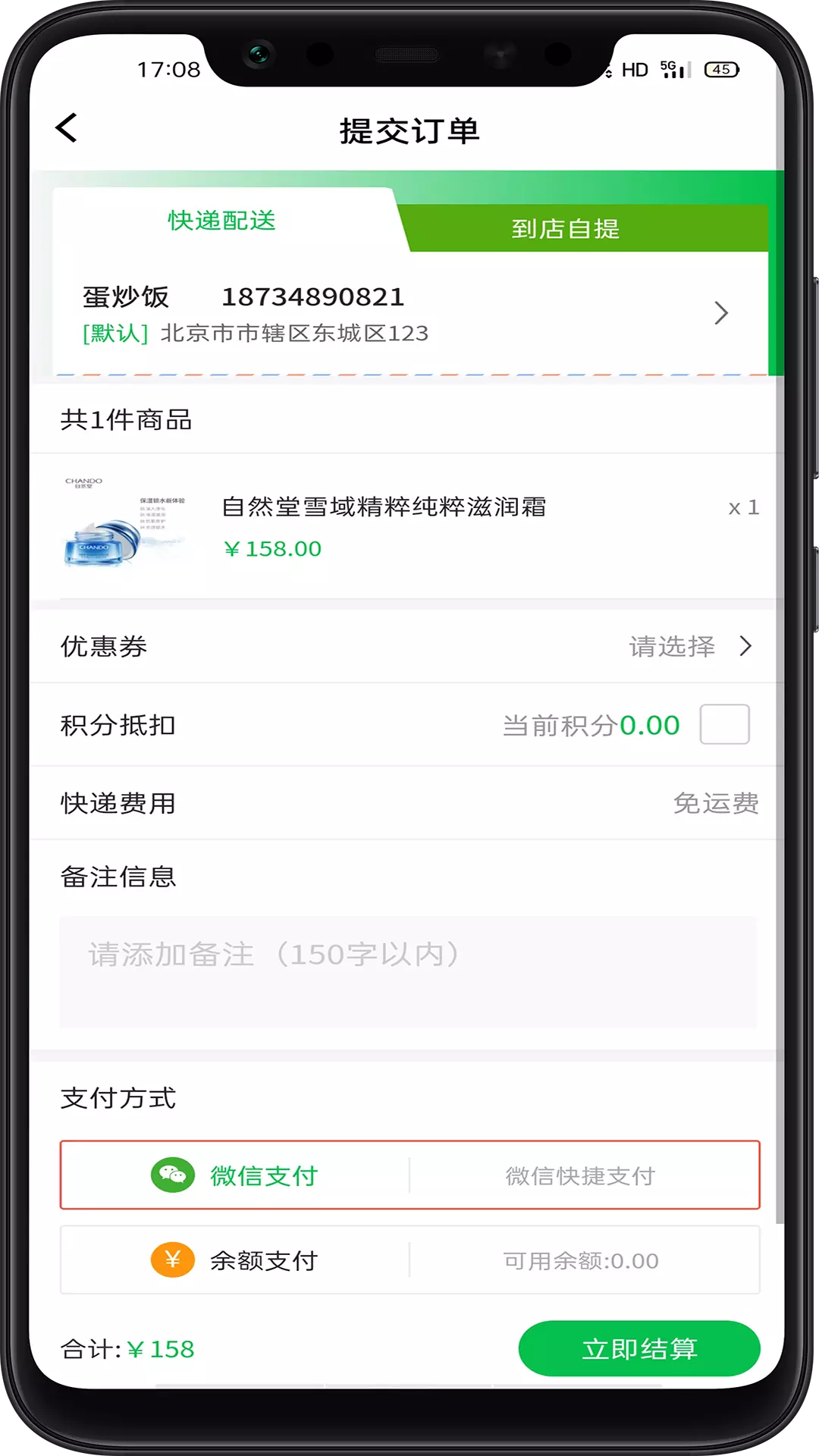Open the 自然堂雪域精粹纯粹滋润霜 product item

coord(409,526)
